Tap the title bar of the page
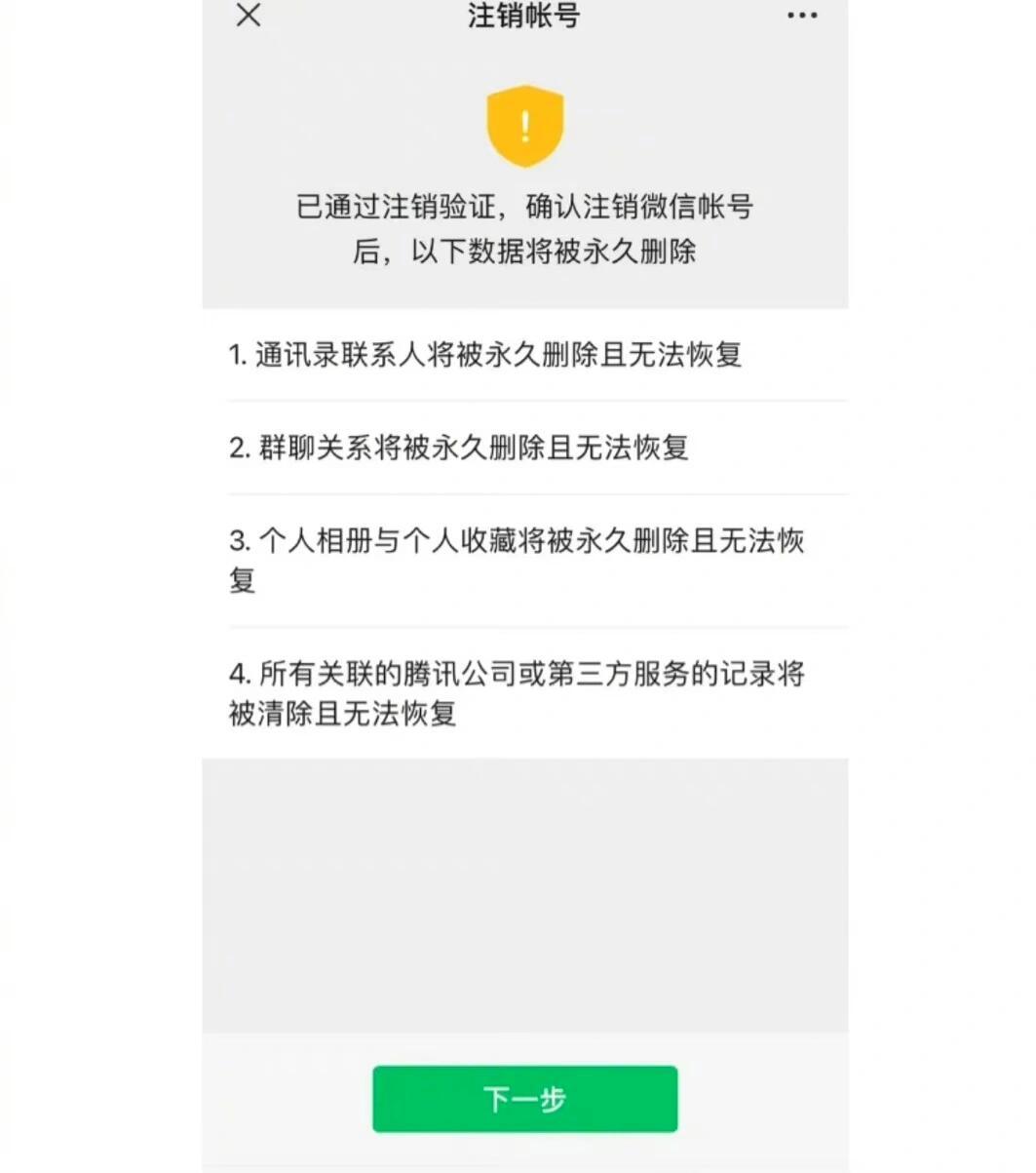The height and width of the screenshot is (1173, 1036). pyautogui.click(x=524, y=16)
